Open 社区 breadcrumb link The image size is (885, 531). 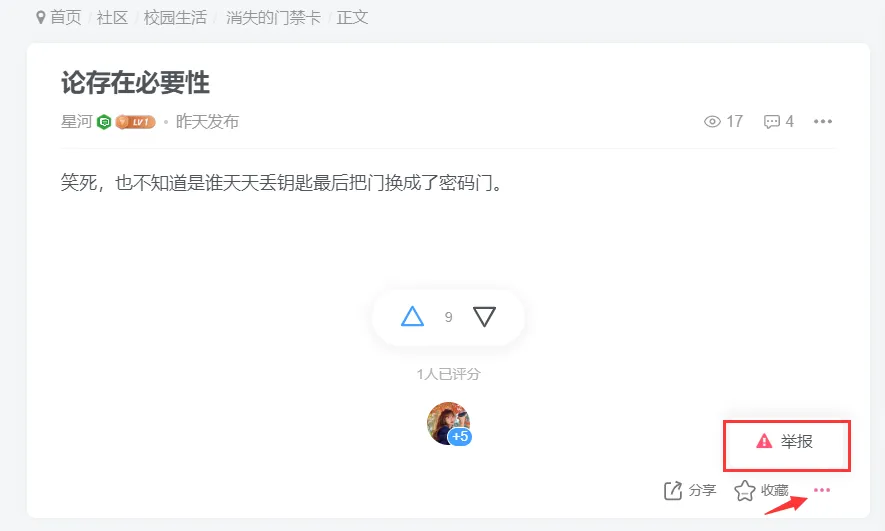[112, 17]
